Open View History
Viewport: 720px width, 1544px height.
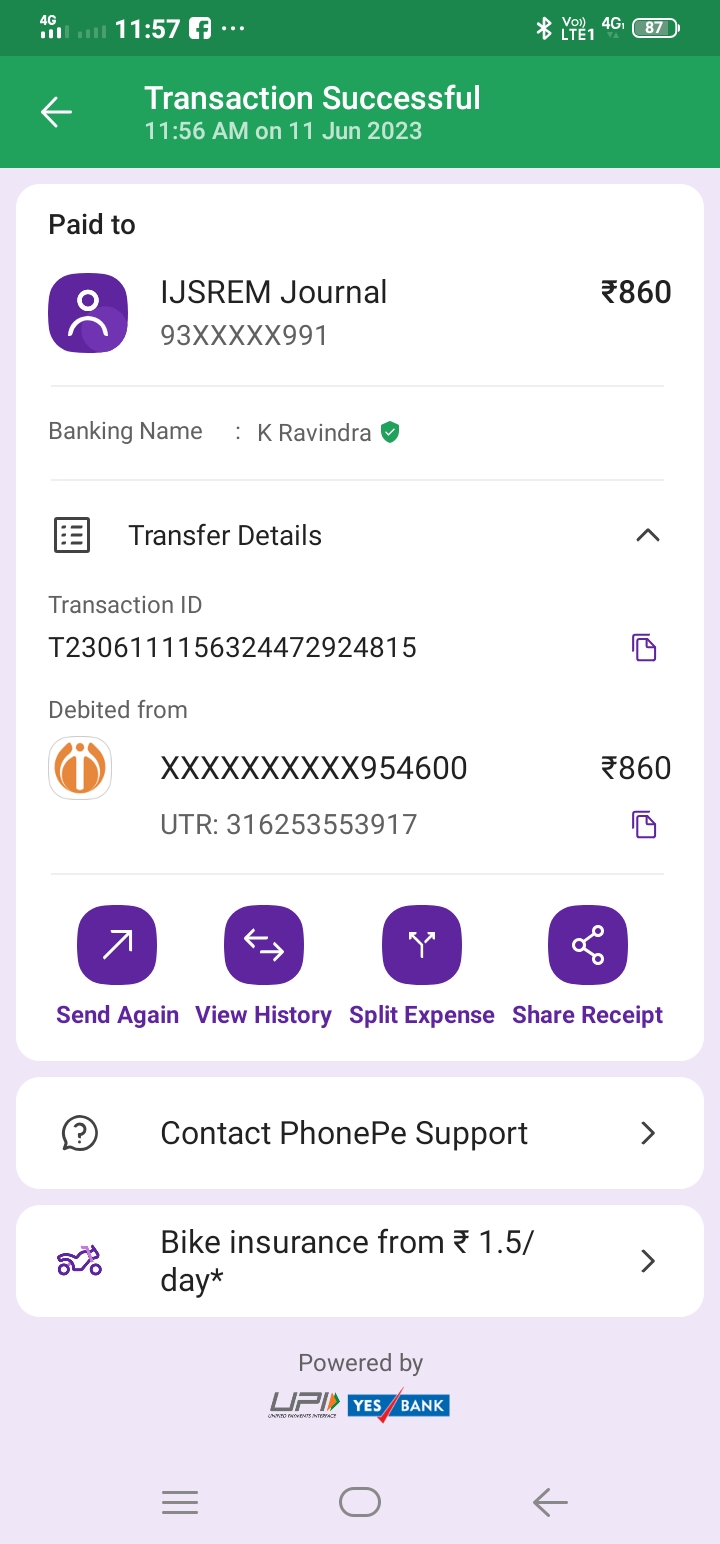[x=264, y=945]
